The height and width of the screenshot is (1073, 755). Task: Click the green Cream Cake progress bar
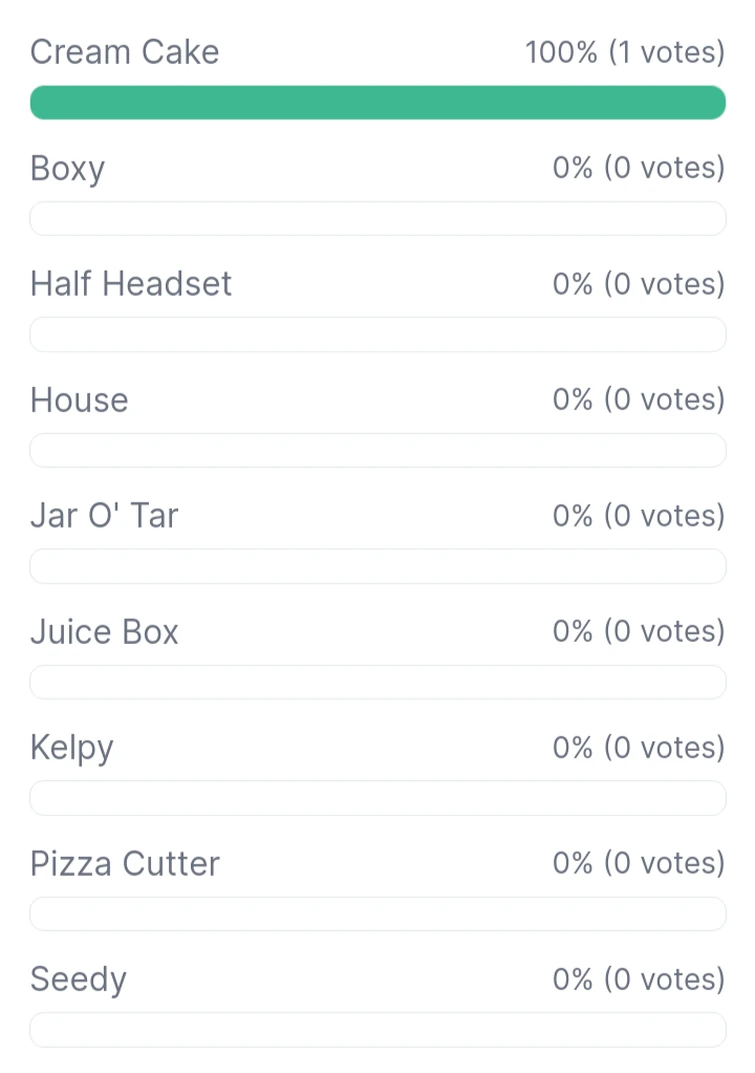pos(377,102)
